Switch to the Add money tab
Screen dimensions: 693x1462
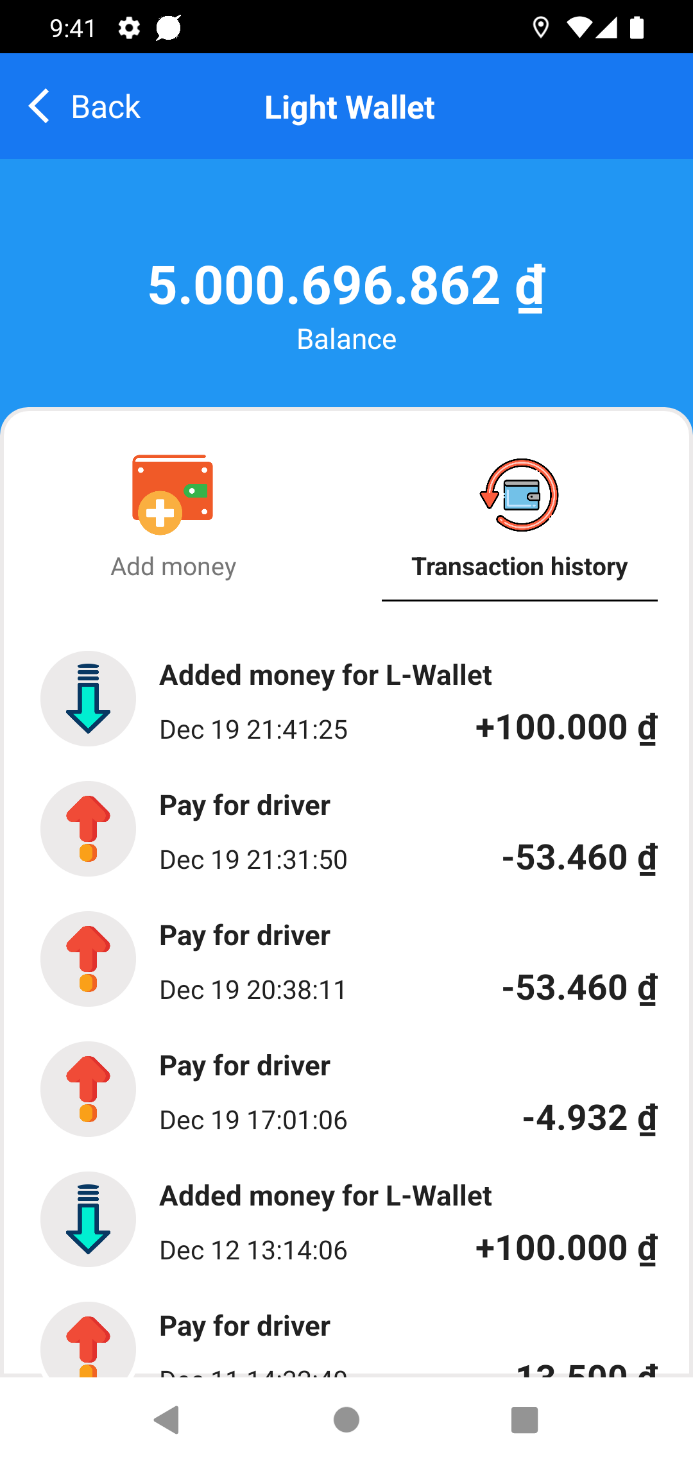(x=173, y=518)
